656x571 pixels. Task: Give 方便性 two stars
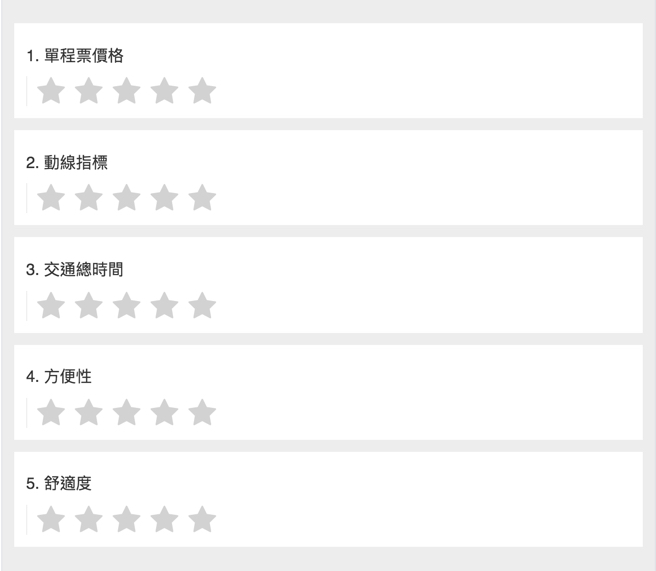pyautogui.click(x=89, y=412)
